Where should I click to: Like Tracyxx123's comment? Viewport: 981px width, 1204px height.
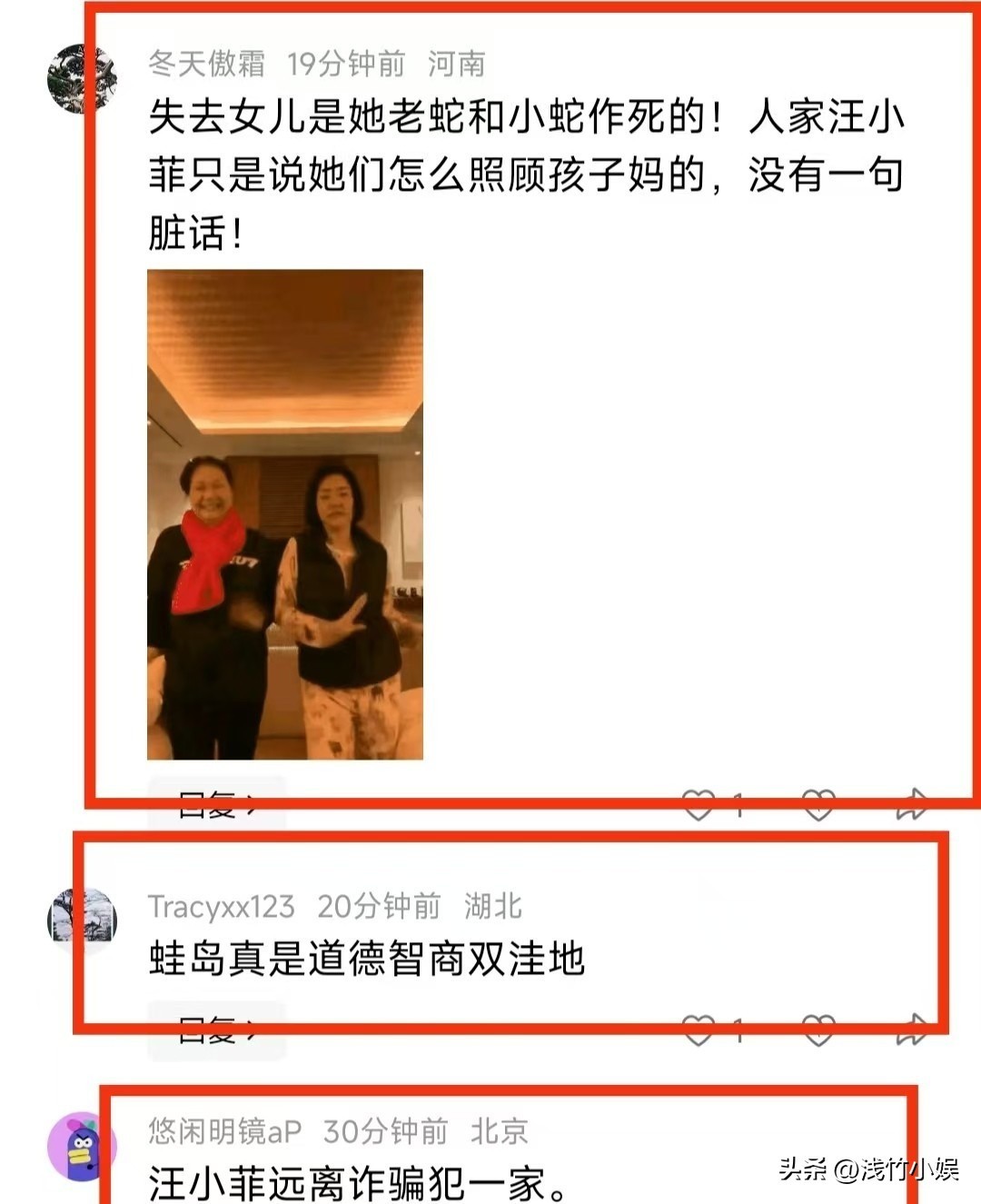pyautogui.click(x=699, y=1030)
